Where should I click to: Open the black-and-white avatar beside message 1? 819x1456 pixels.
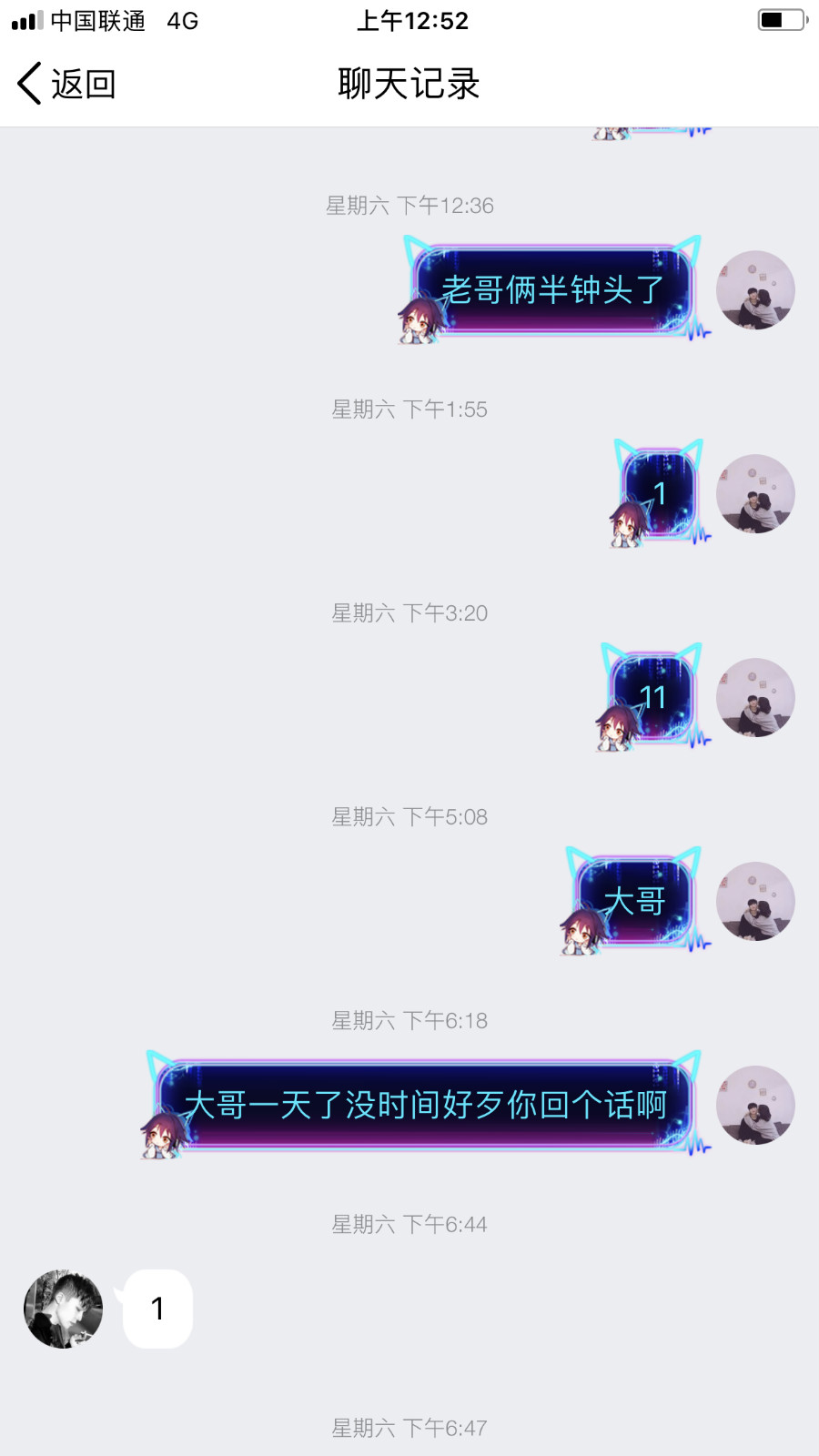click(63, 1309)
